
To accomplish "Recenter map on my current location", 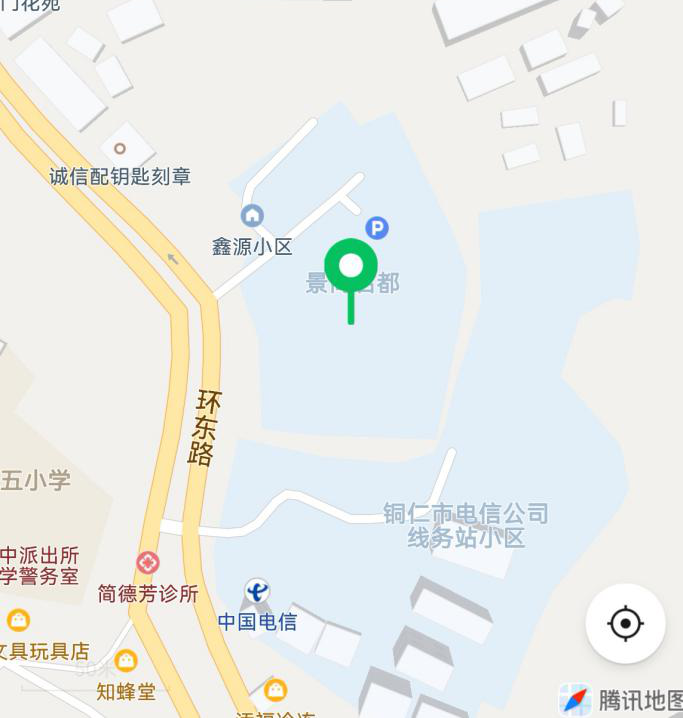I will point(625,623).
